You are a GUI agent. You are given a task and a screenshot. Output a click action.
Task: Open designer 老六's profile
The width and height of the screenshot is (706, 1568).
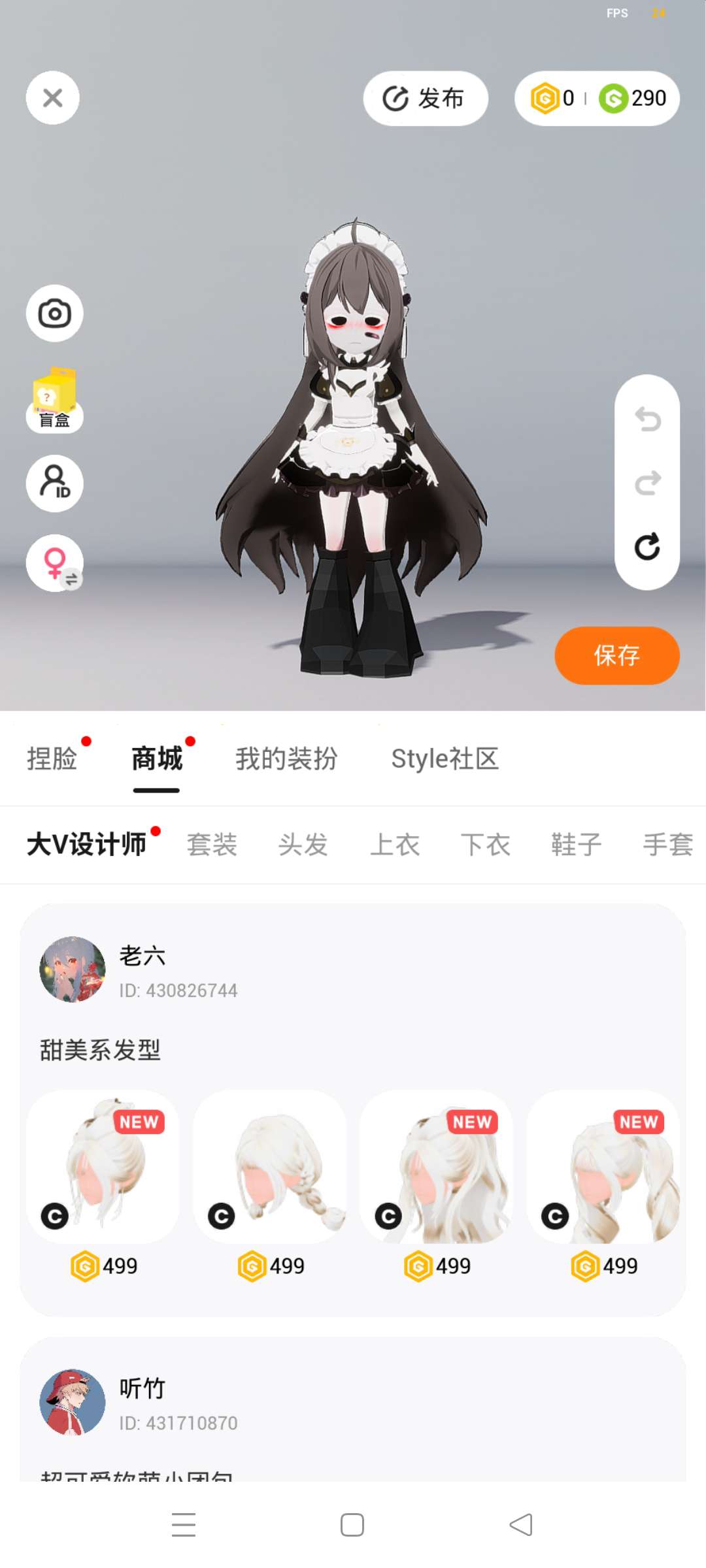(x=73, y=970)
